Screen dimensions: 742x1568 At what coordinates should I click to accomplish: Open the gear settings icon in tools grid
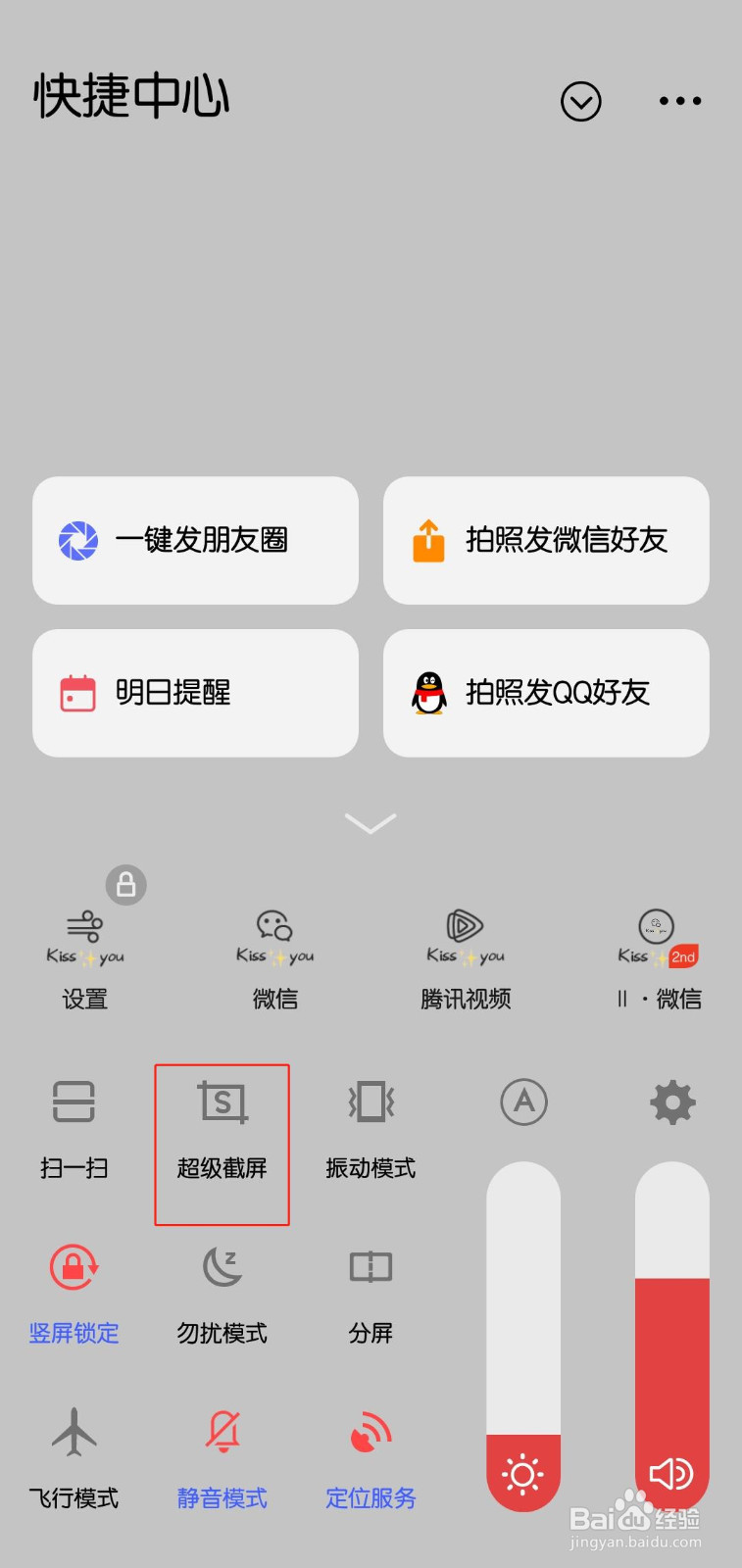point(671,1102)
